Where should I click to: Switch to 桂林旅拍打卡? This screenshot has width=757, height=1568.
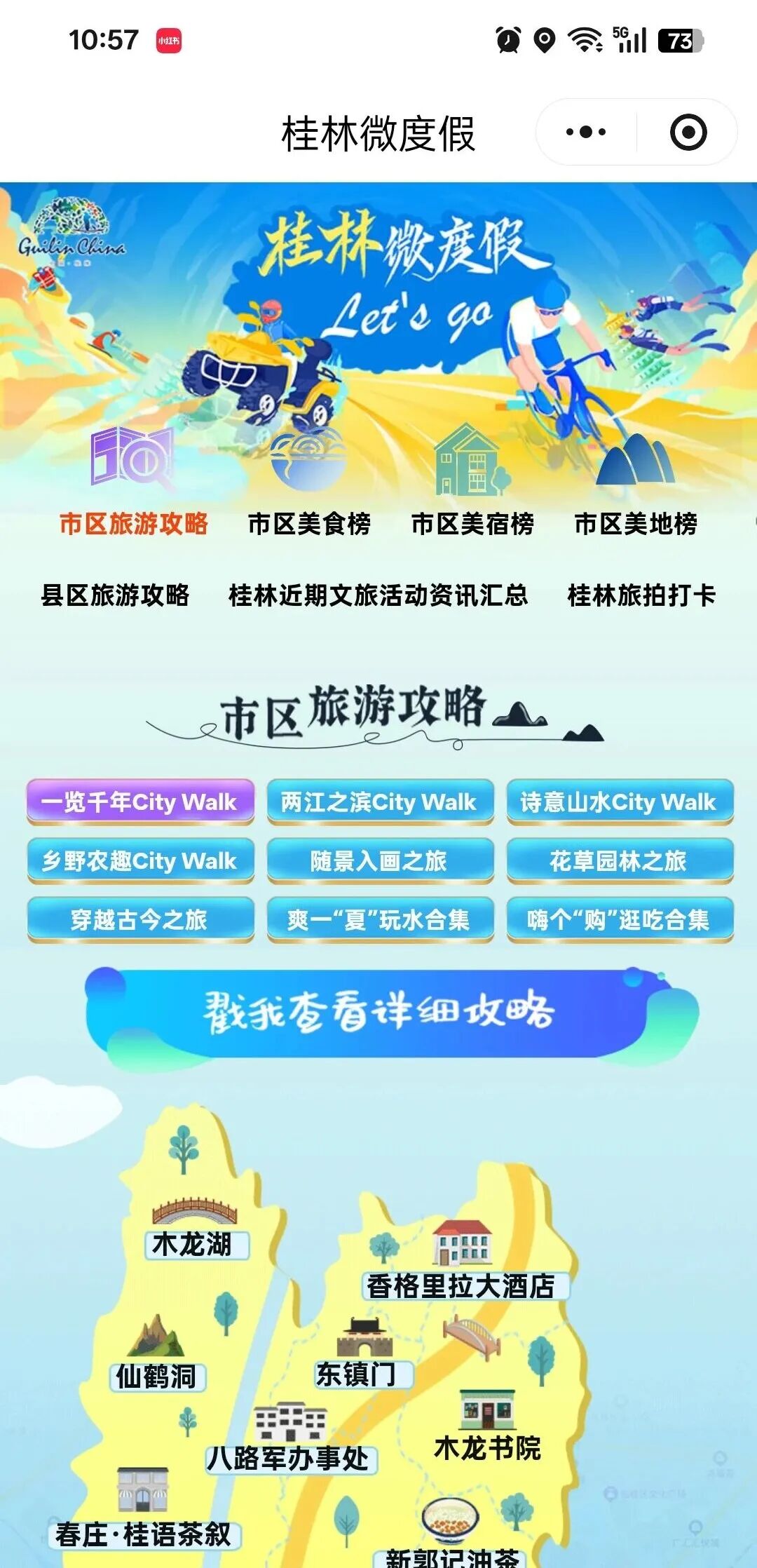tap(641, 595)
